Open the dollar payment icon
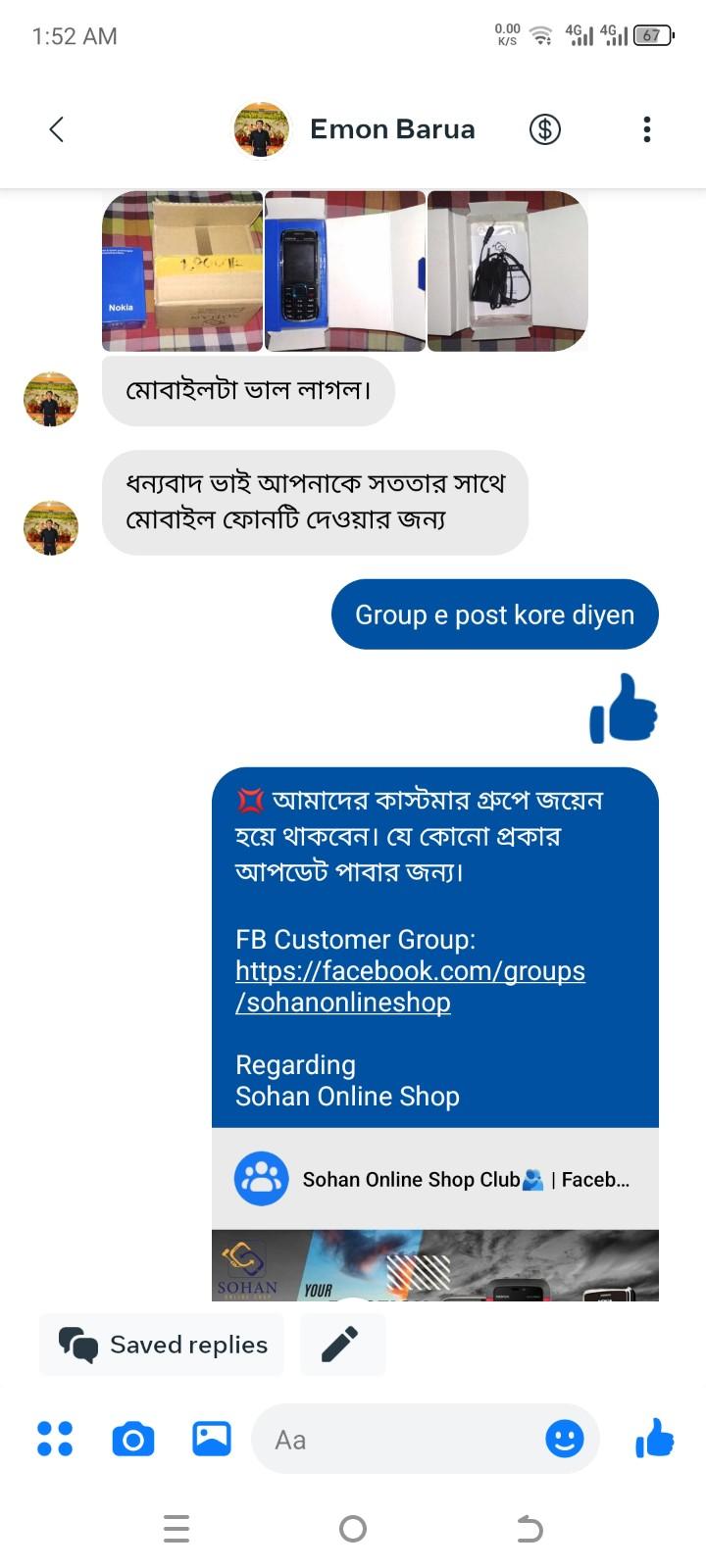The width and height of the screenshot is (706, 1568). (x=545, y=129)
